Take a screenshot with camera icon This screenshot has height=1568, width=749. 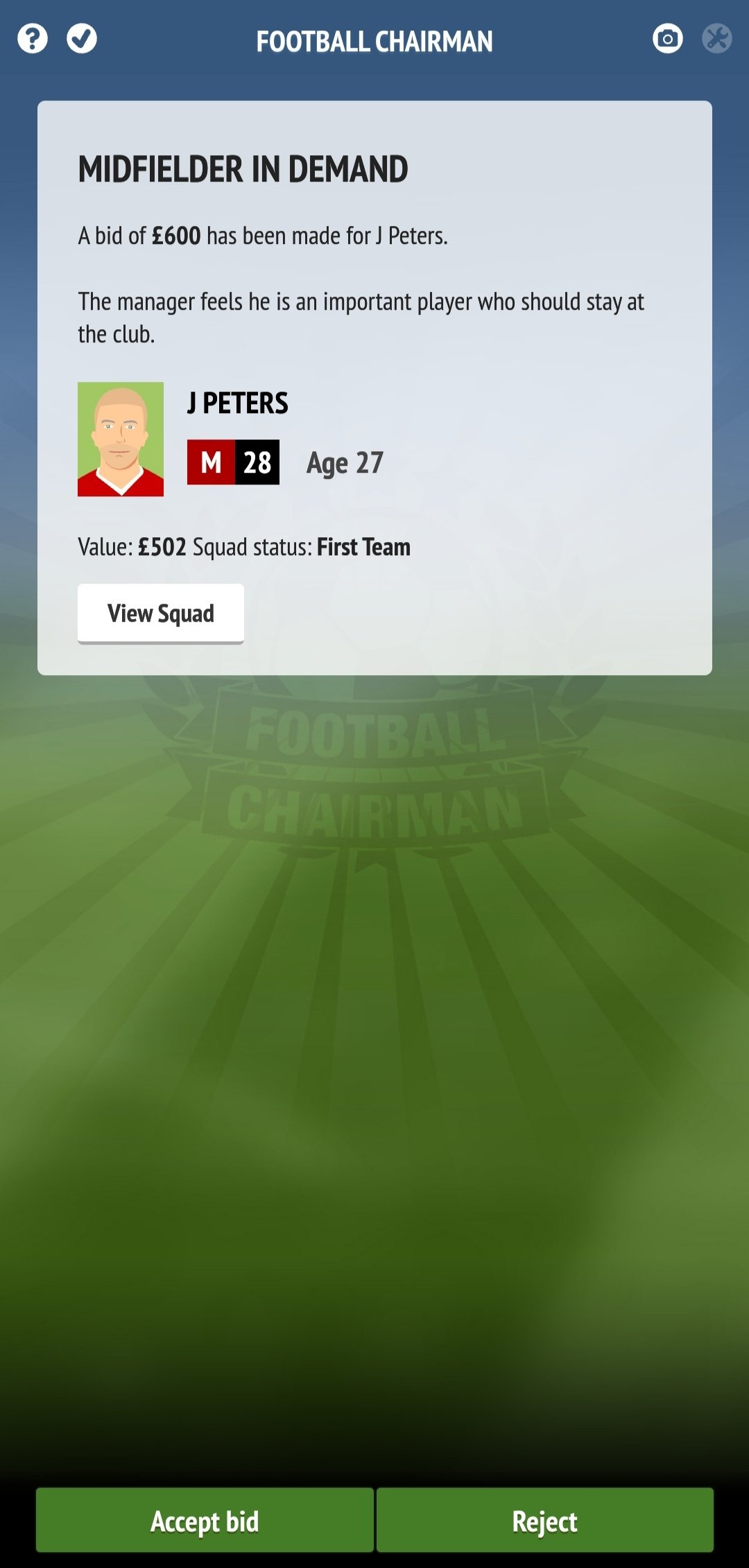click(667, 38)
